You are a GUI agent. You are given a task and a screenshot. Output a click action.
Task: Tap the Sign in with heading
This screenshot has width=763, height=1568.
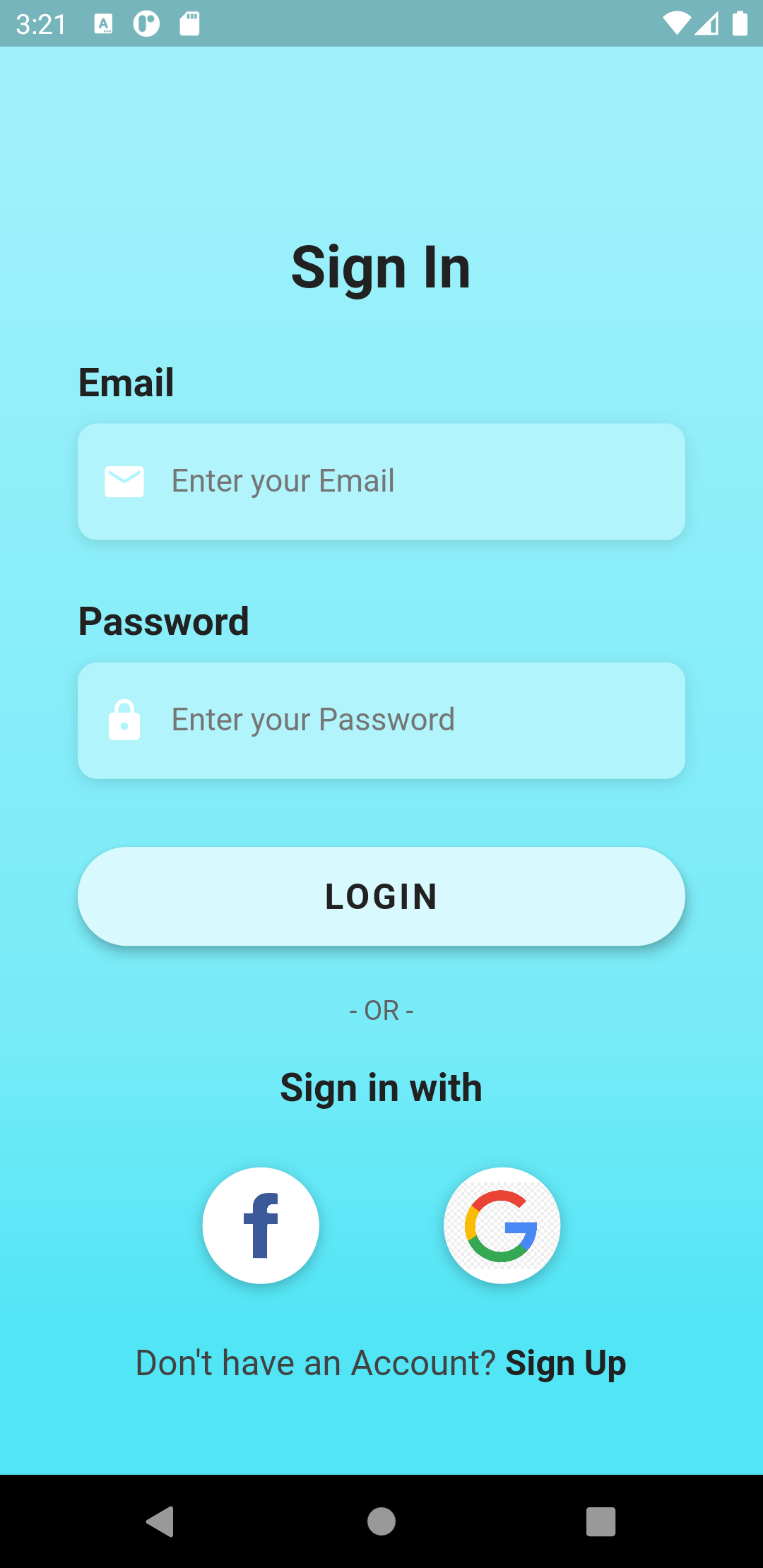[381, 1087]
